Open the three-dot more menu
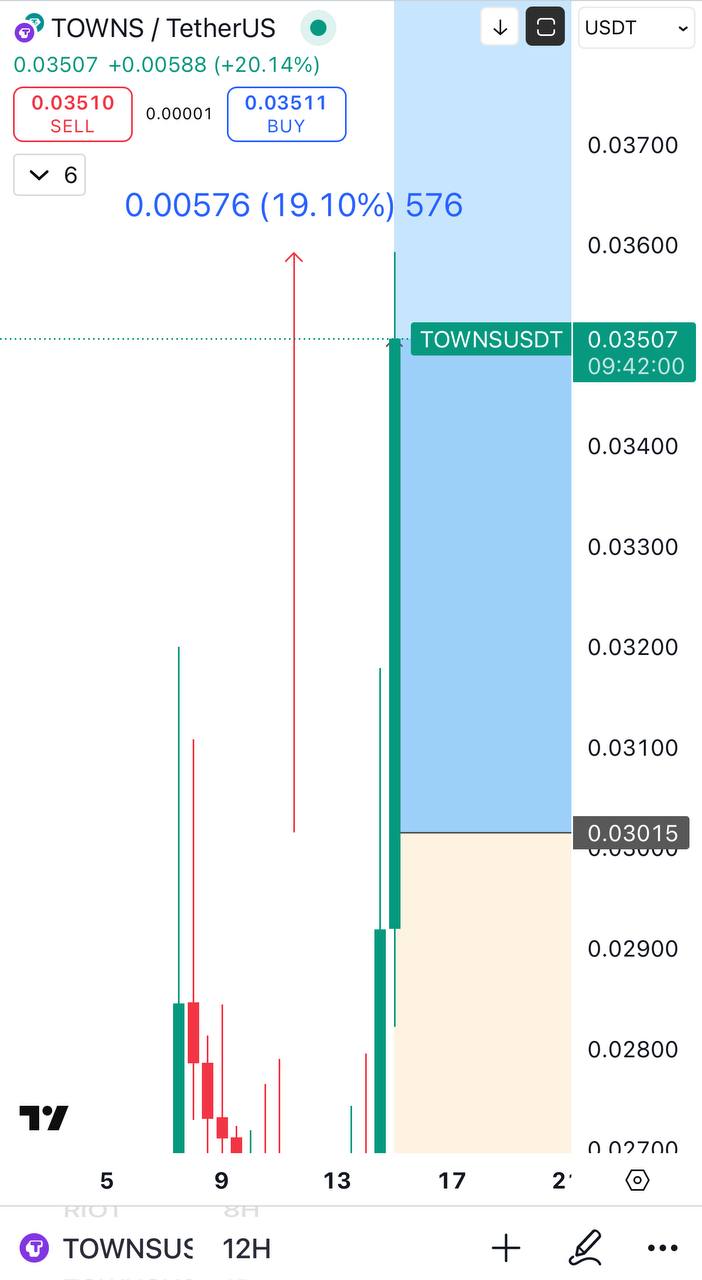The width and height of the screenshot is (702, 1280). point(662,1248)
